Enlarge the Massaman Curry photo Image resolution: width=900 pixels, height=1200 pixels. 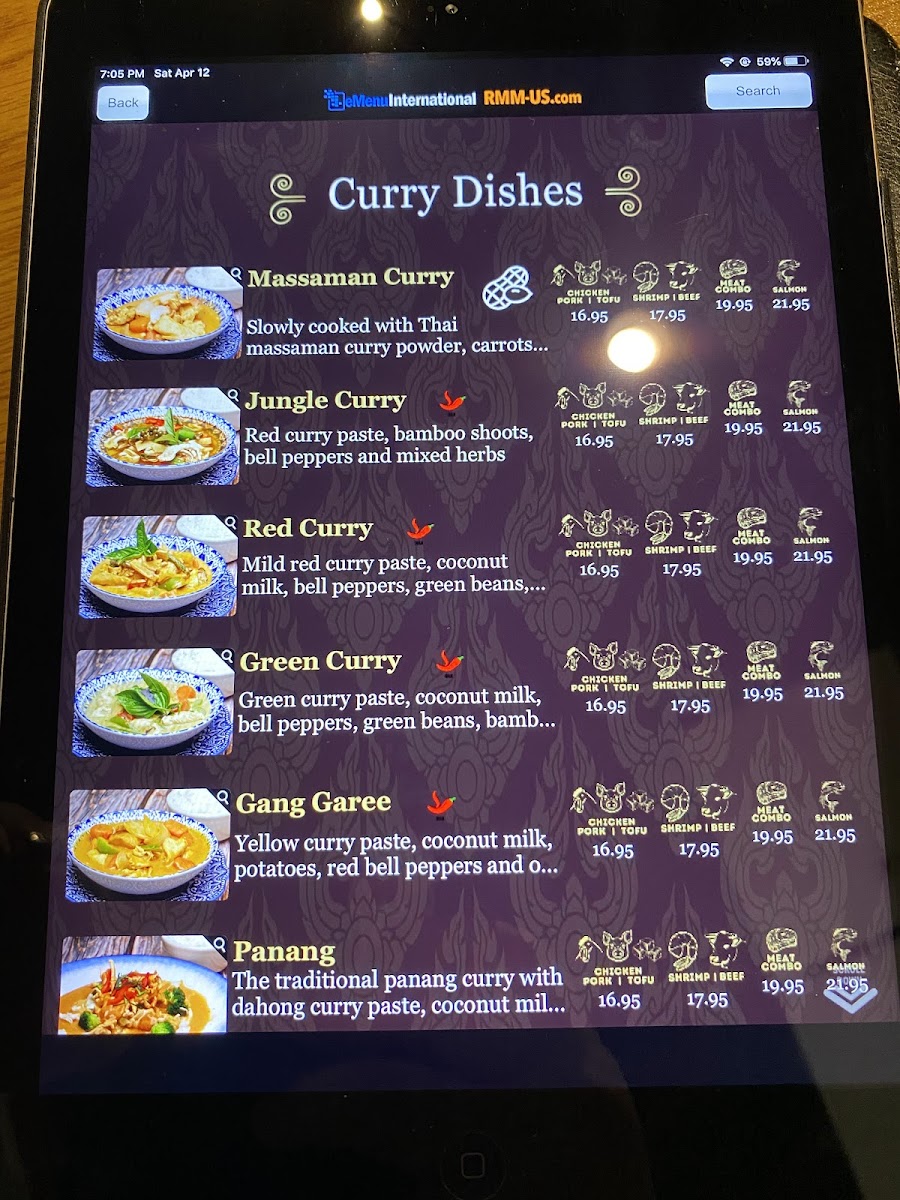tap(168, 314)
